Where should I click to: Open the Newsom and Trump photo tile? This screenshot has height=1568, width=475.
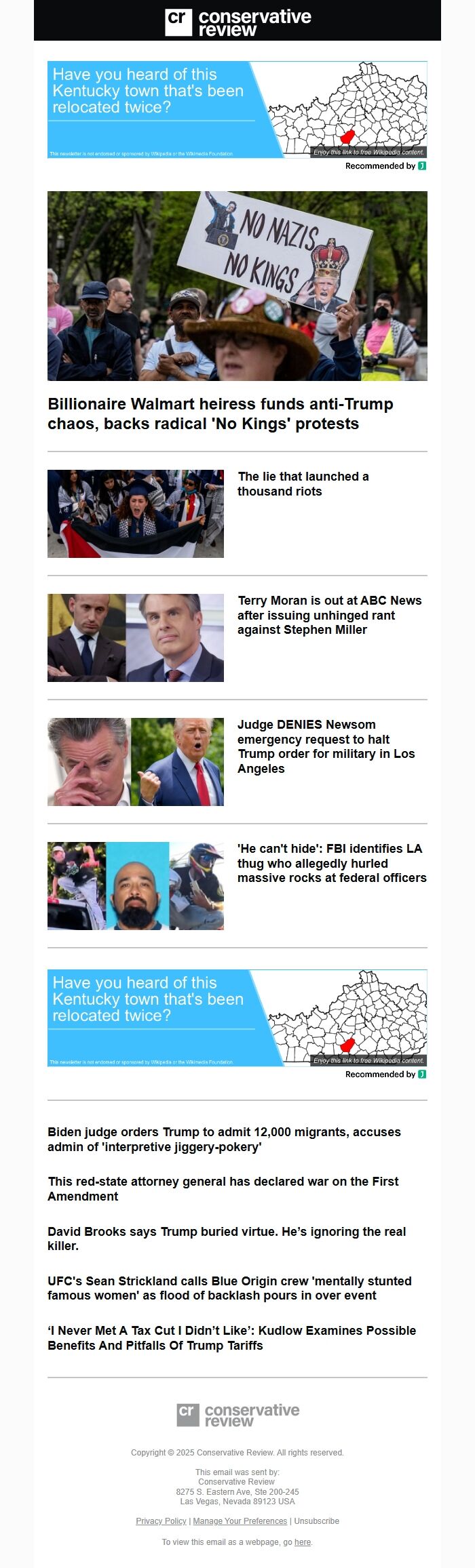tap(136, 762)
